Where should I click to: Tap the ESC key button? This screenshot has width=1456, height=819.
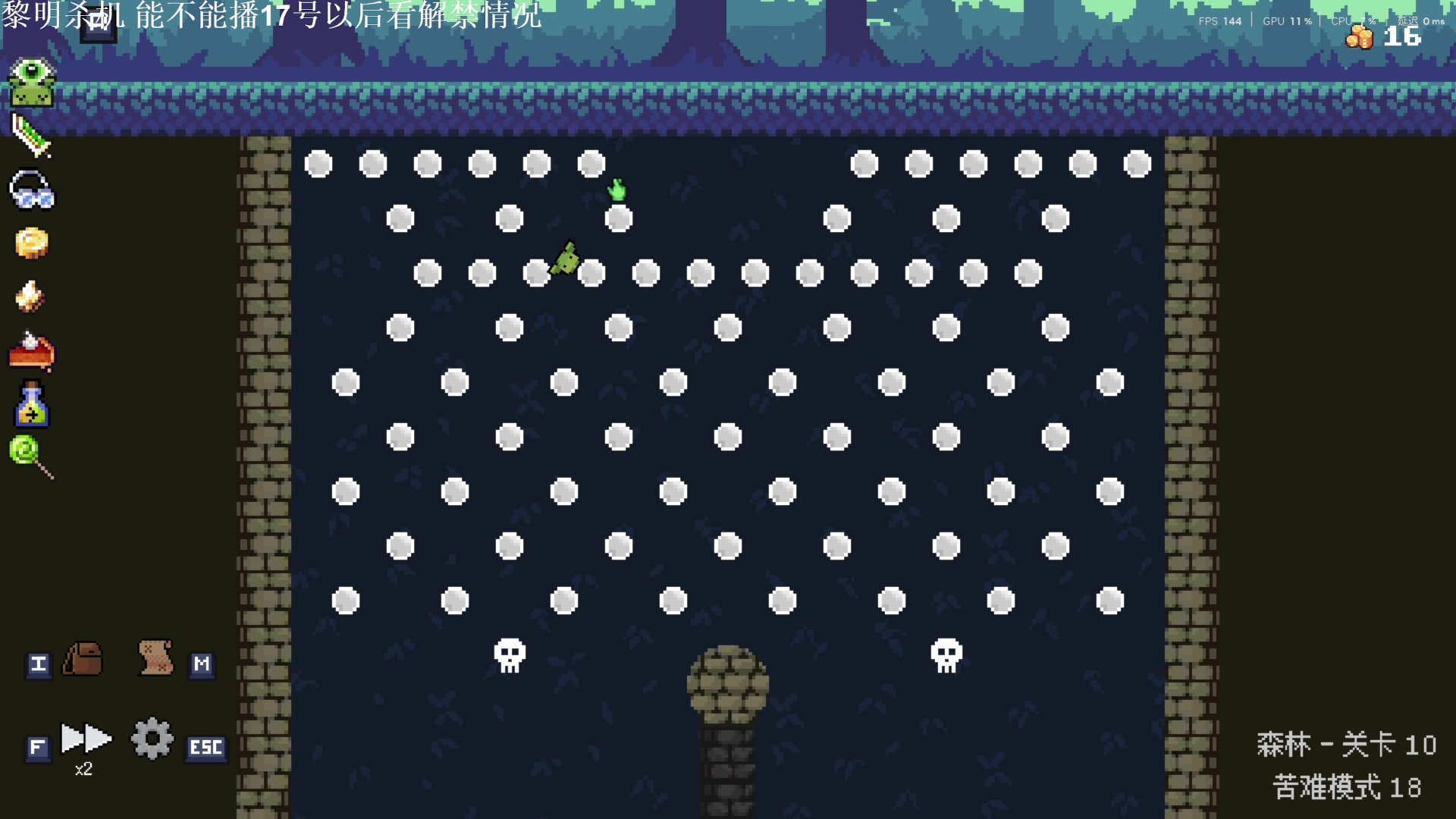[206, 748]
